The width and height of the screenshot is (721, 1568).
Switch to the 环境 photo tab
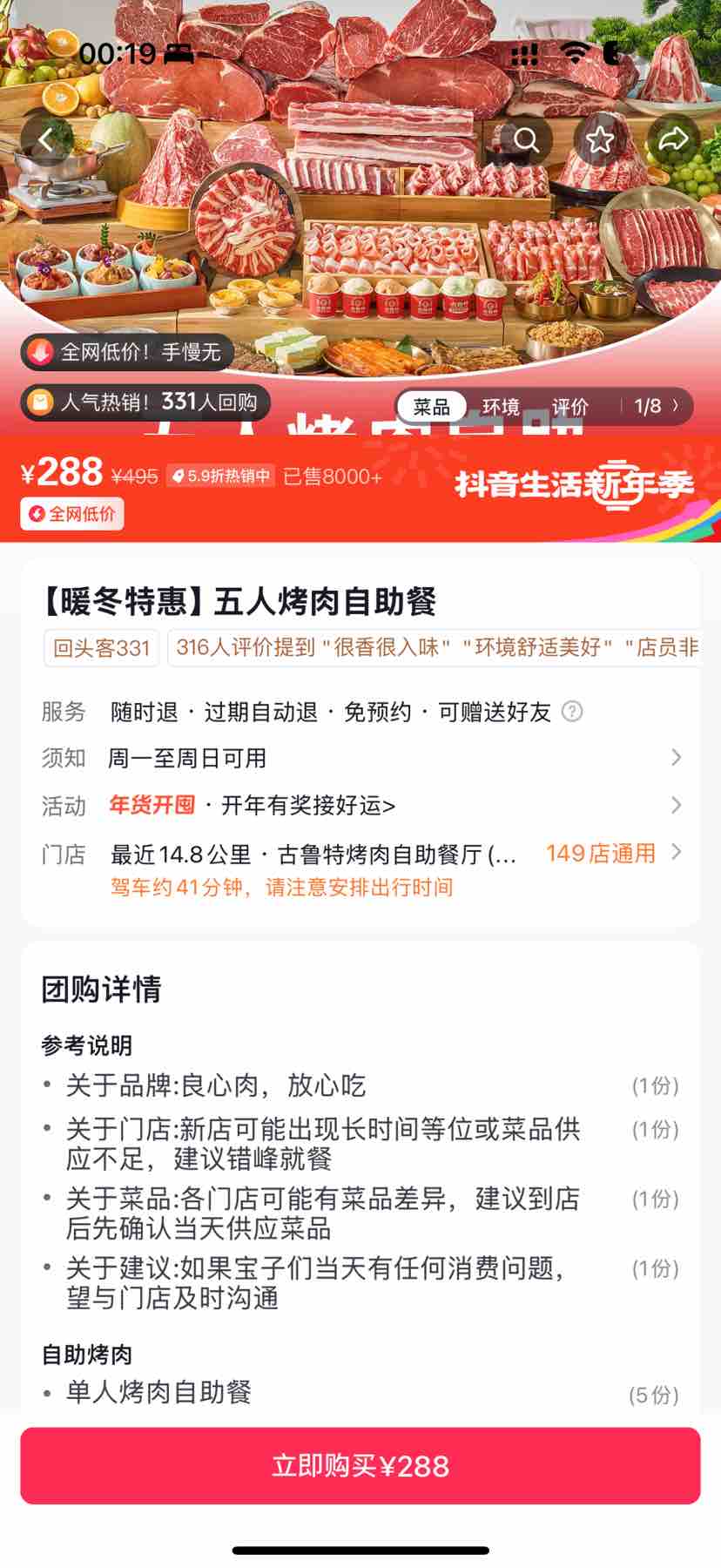pos(501,407)
